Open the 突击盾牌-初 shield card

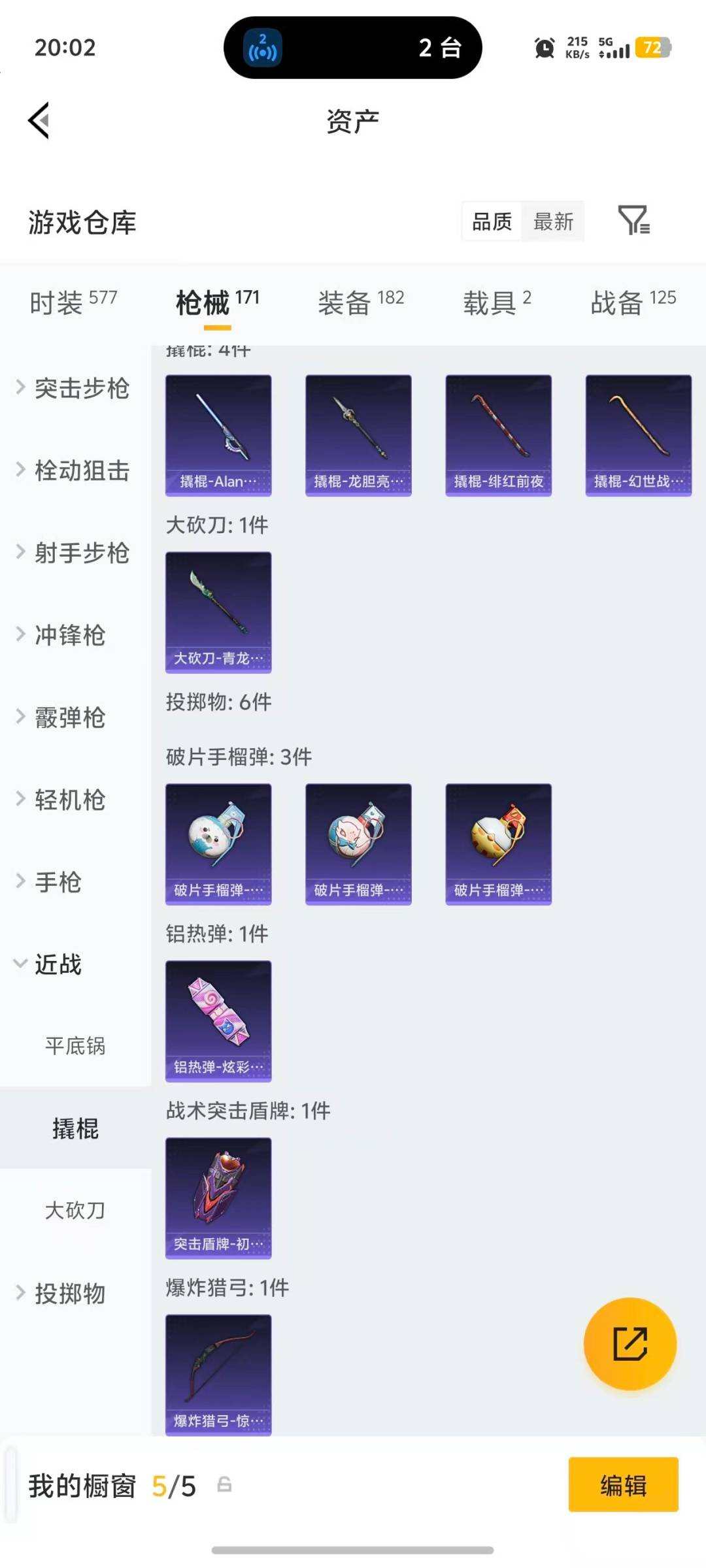pyautogui.click(x=218, y=1198)
